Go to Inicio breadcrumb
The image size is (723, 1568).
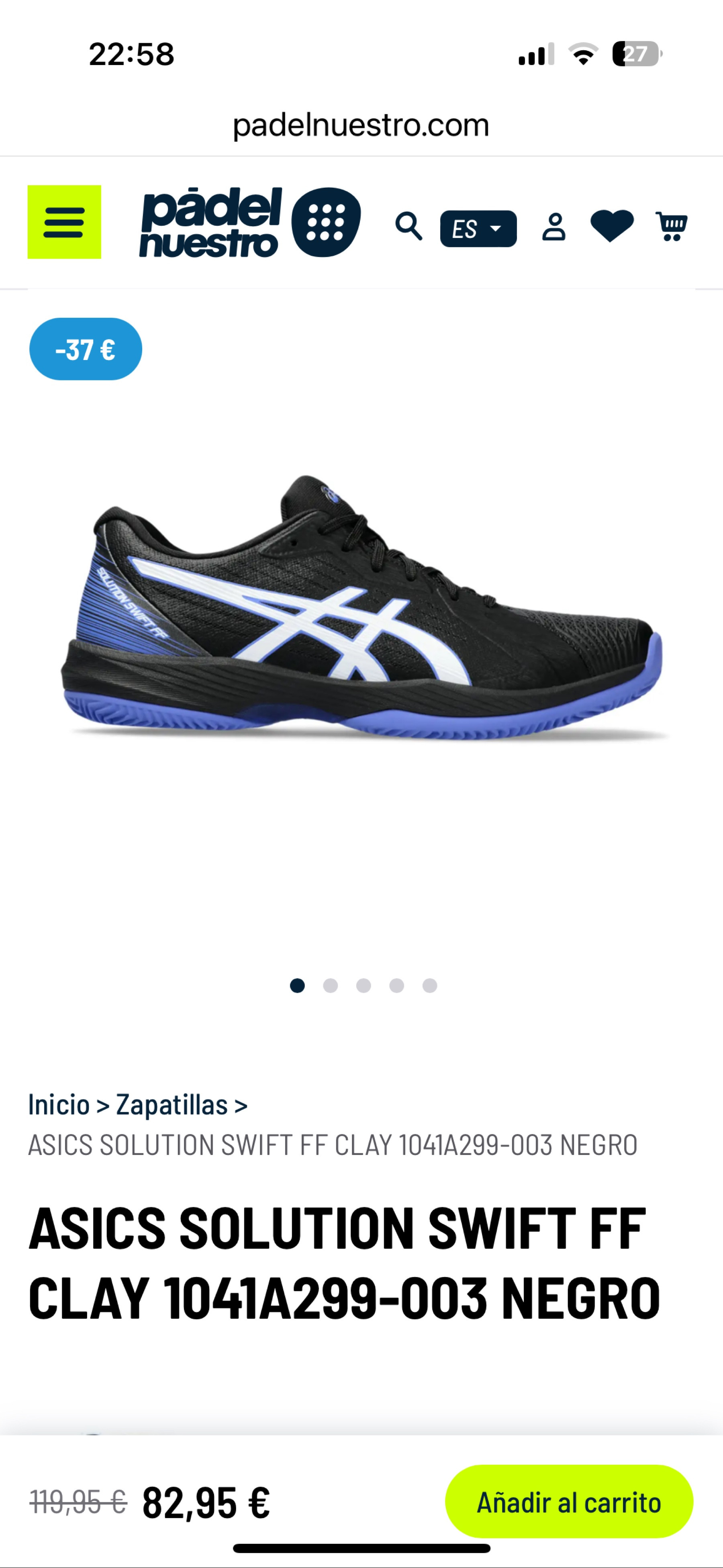point(59,1105)
